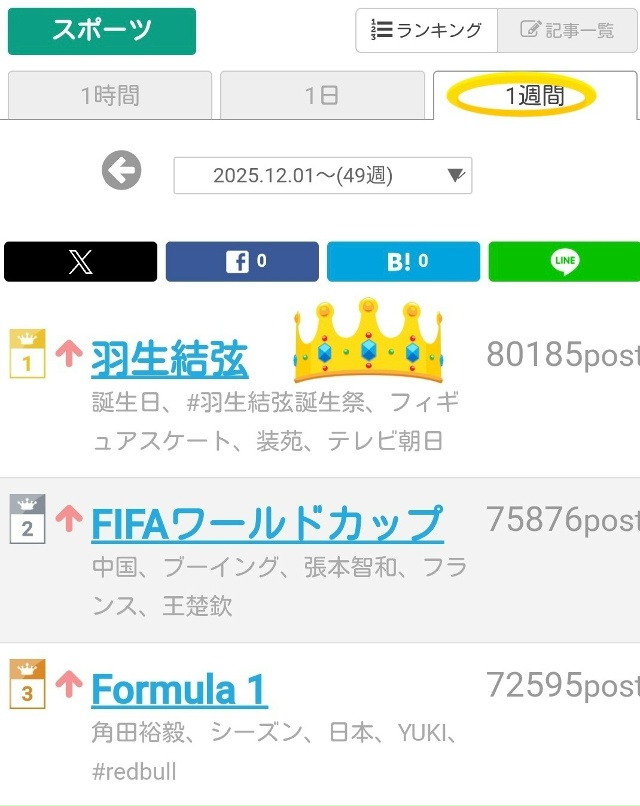This screenshot has height=806, width=640.
Task: Select the 1週間 tab
Action: coord(534,96)
